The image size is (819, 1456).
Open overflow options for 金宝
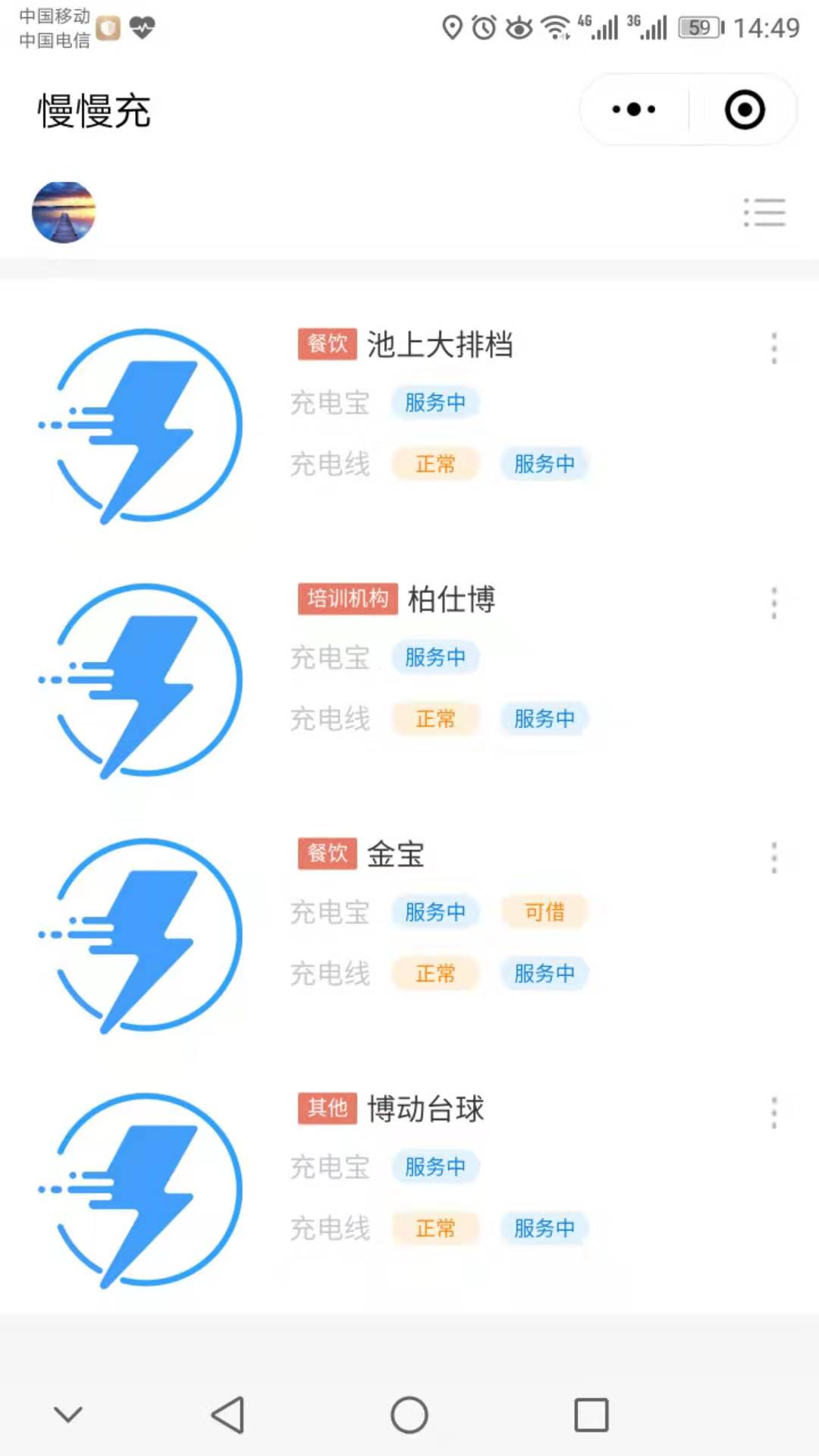pos(774,858)
